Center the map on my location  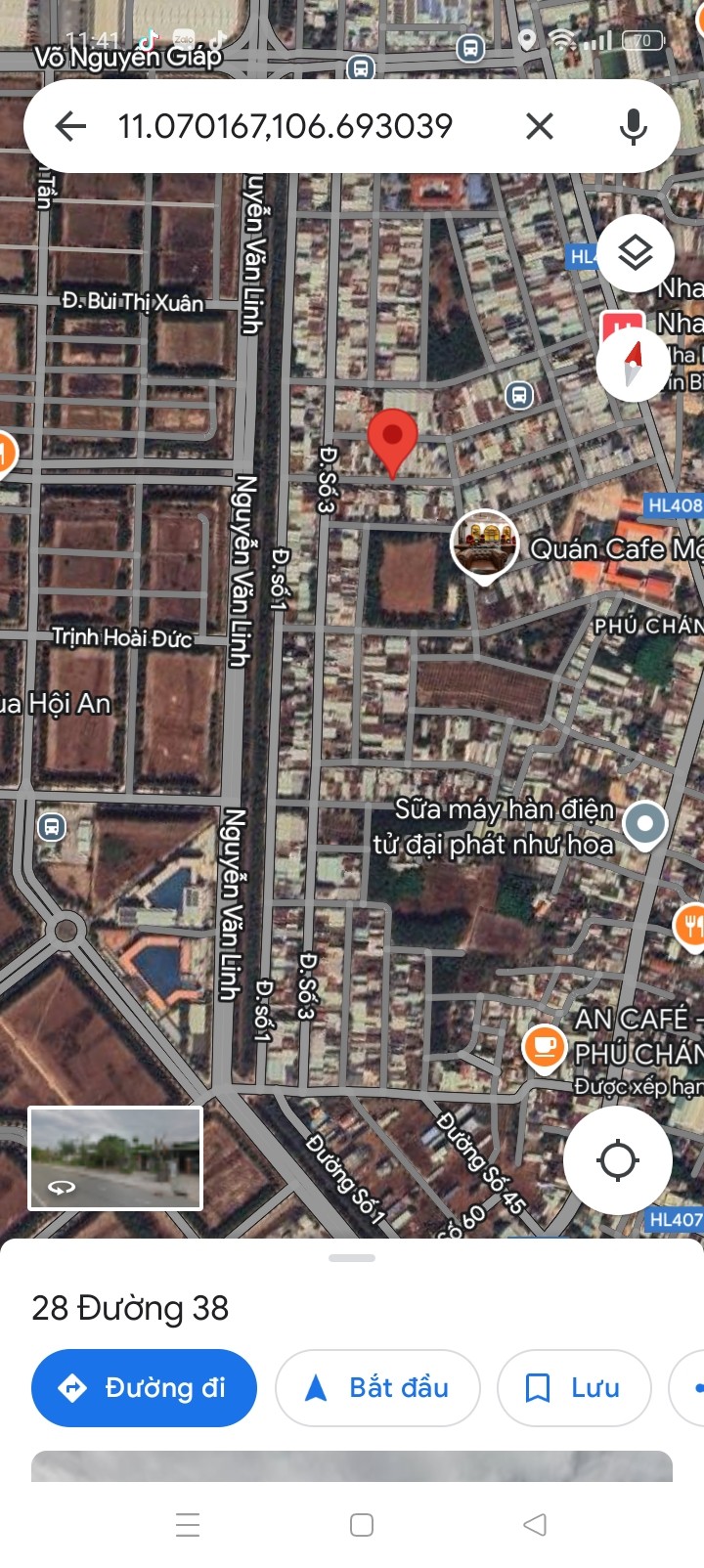[618, 1160]
